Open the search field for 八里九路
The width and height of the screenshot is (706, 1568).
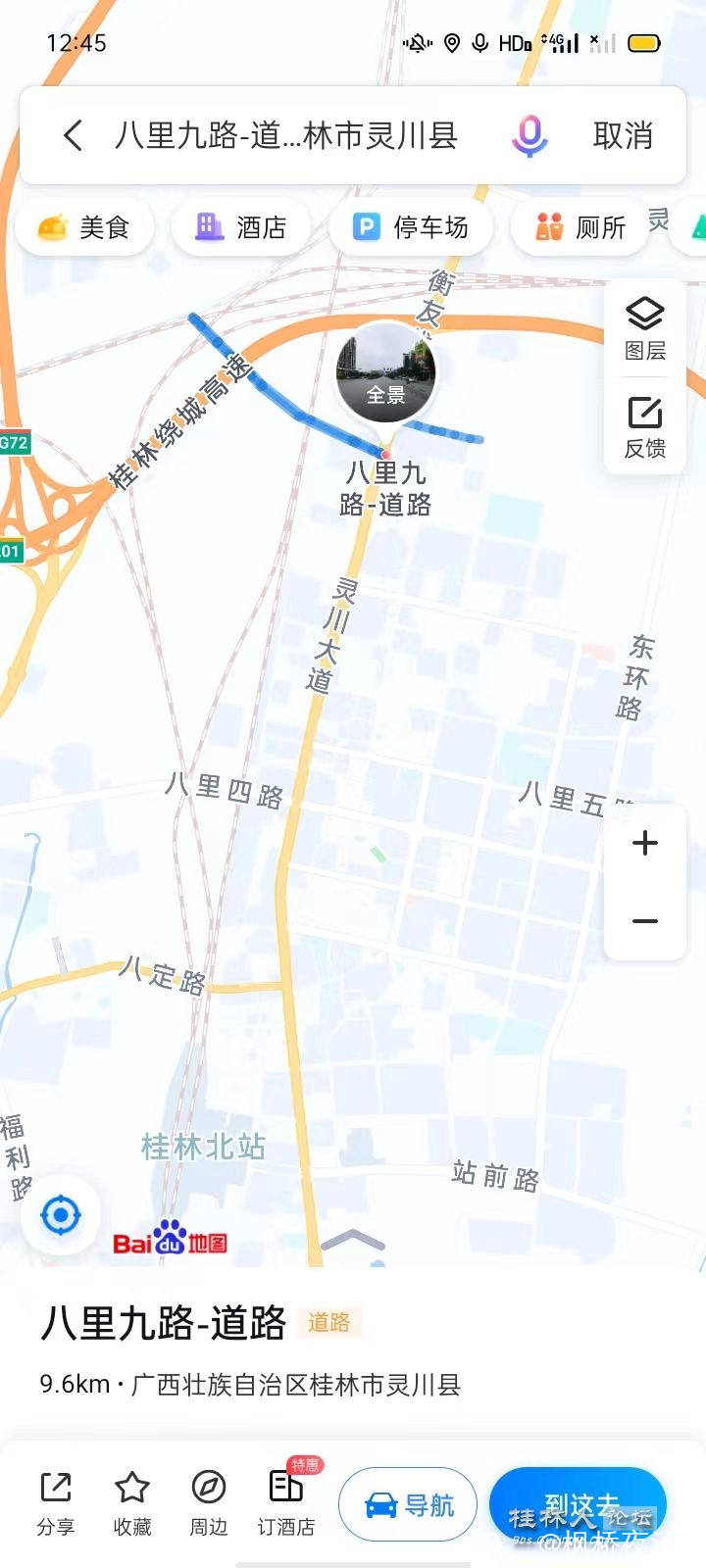(x=286, y=135)
